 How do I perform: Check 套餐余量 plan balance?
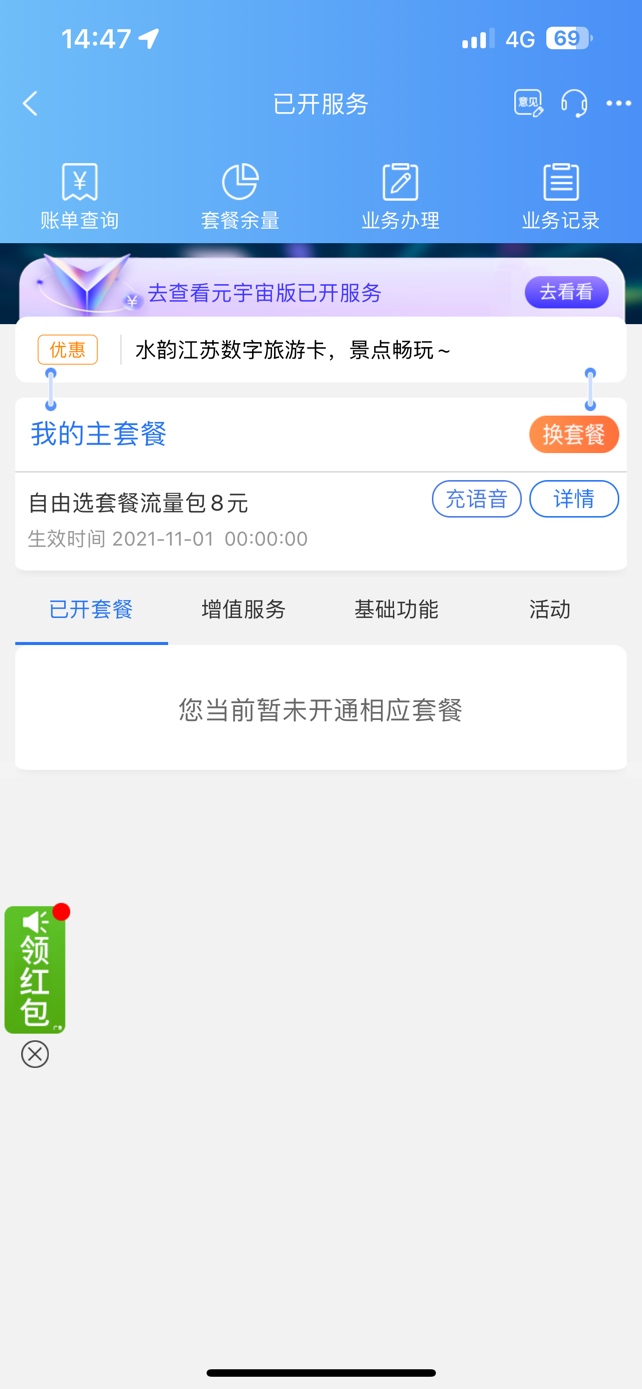[240, 197]
